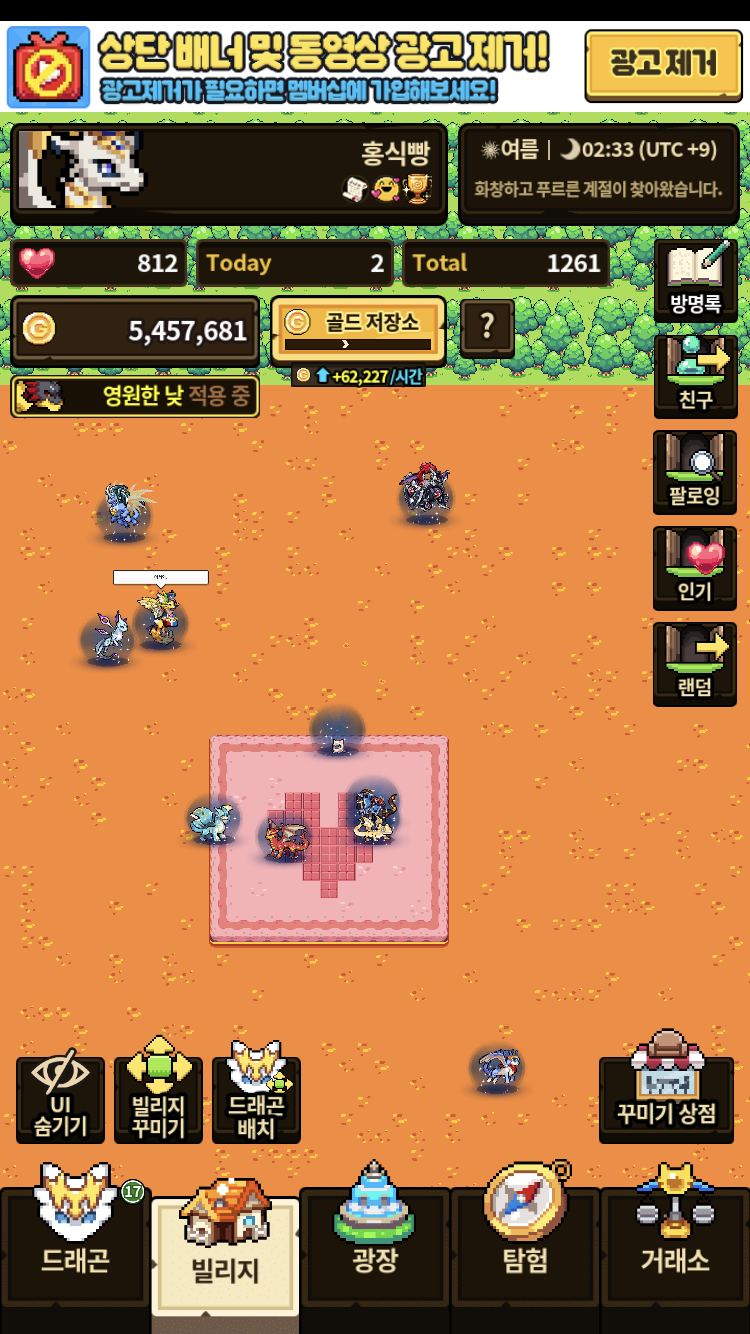
Task: Open the 방명록 guestbook
Action: pyautogui.click(x=695, y=280)
